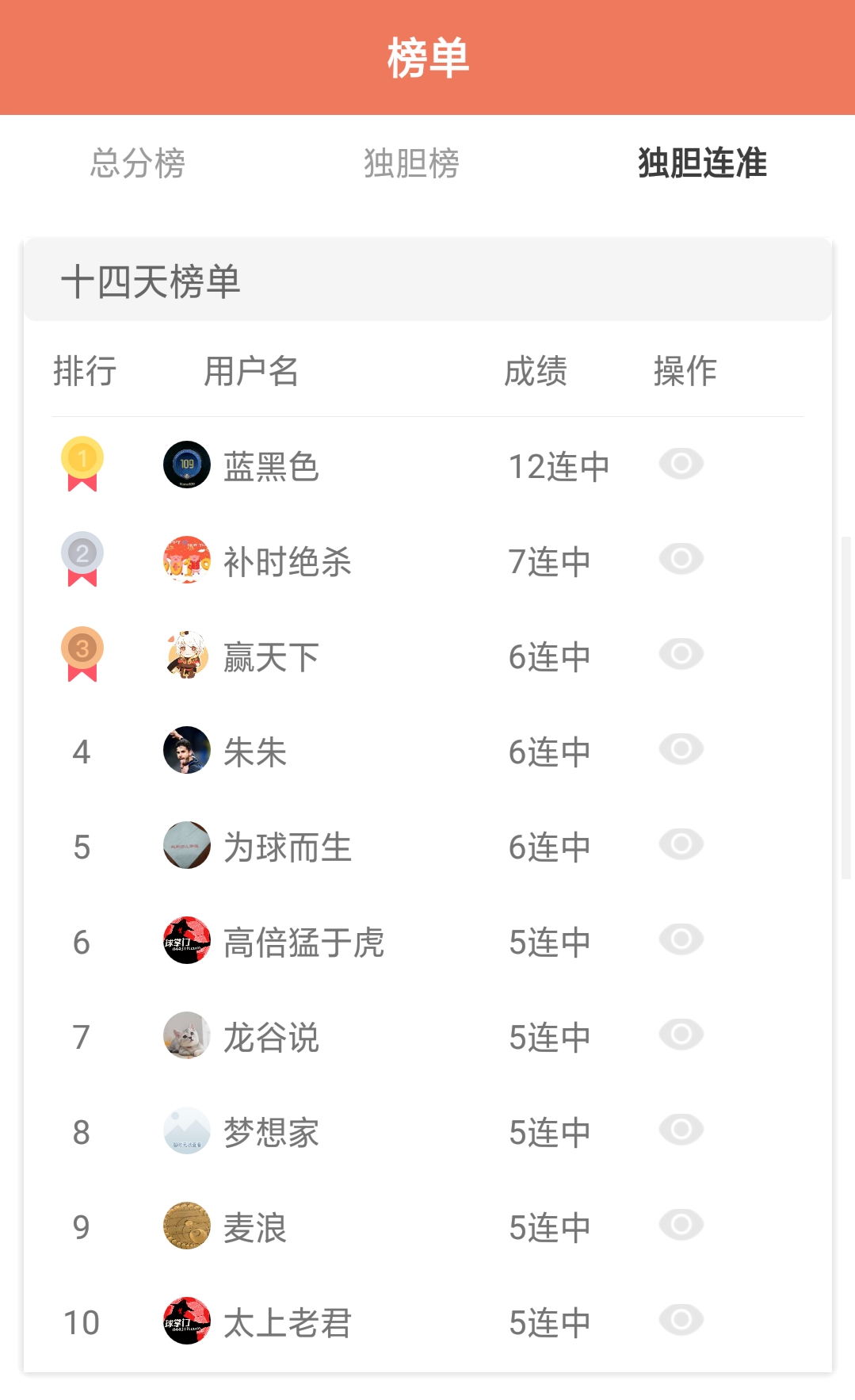Select the 独胆连准 tab

click(x=702, y=163)
